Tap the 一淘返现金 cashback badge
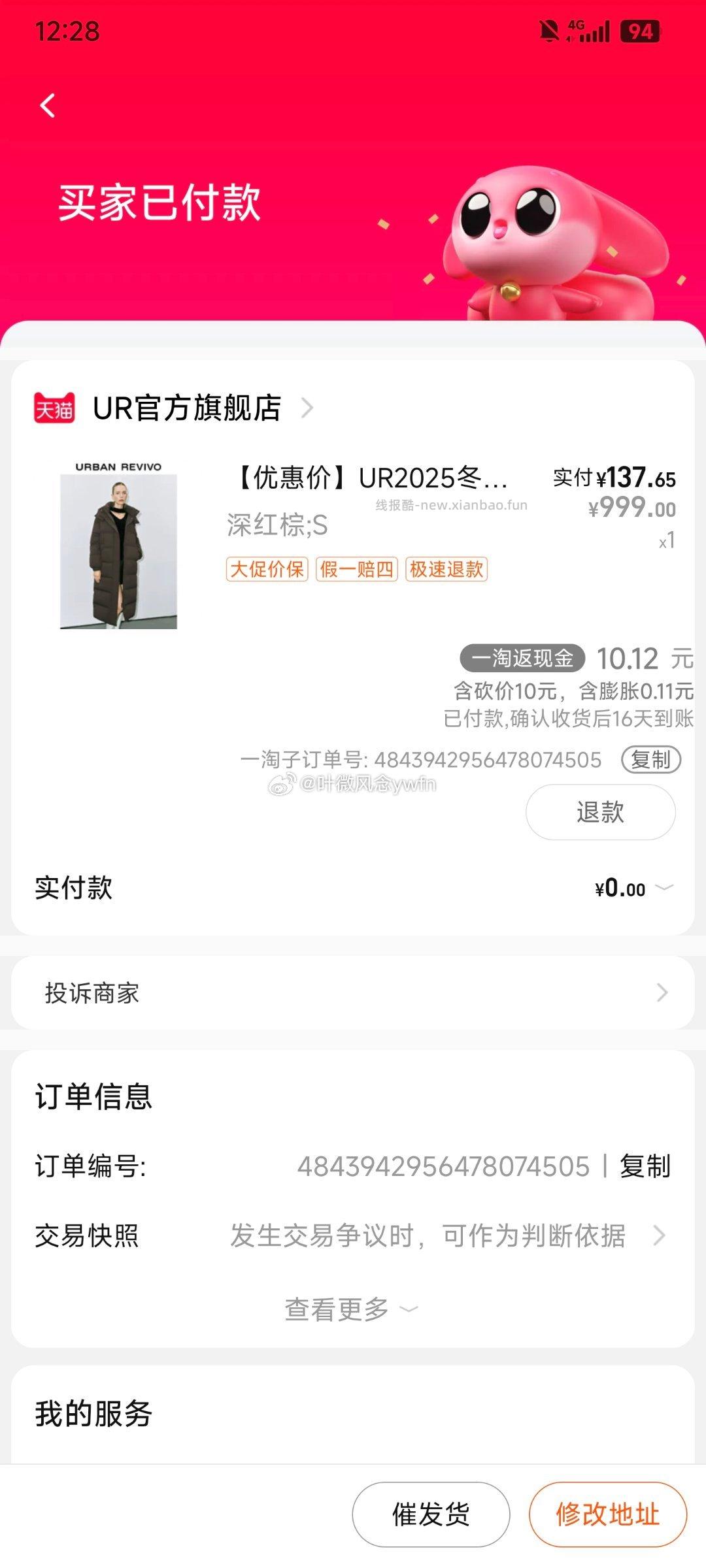Screen dimensions: 706x1568 point(523,660)
